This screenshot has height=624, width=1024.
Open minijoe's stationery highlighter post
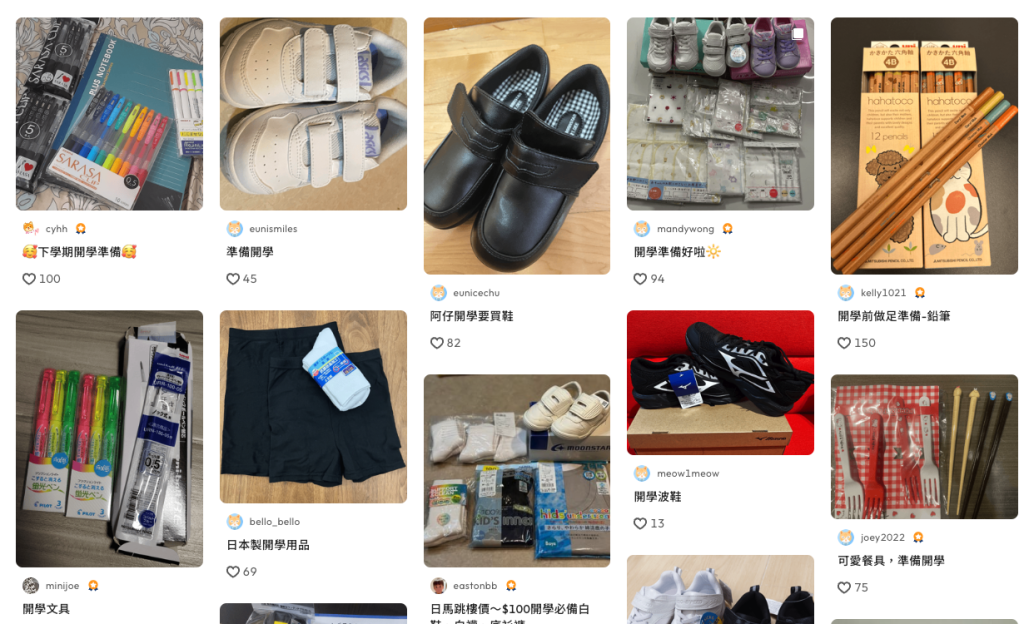pos(109,438)
